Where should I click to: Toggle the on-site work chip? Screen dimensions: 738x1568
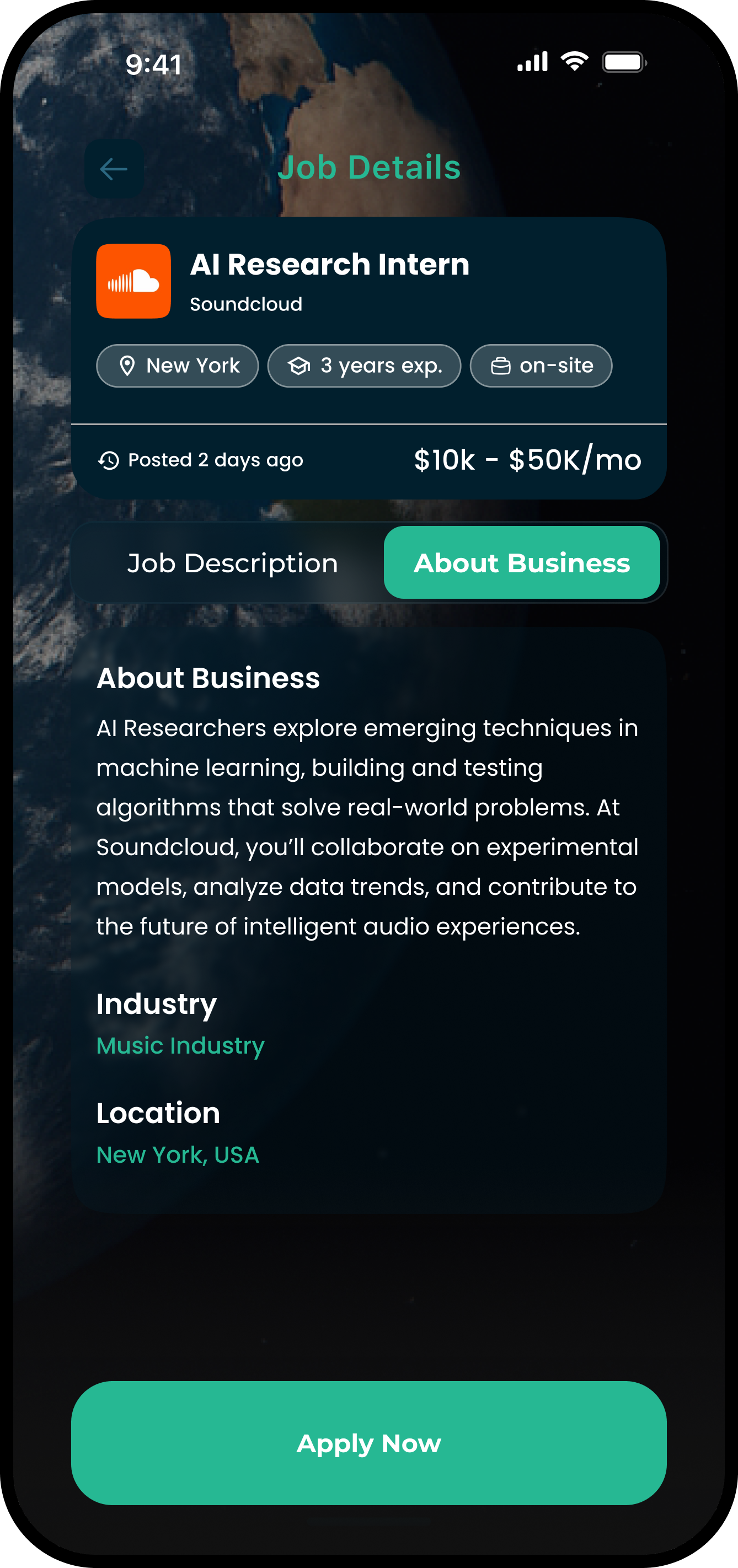coord(539,365)
